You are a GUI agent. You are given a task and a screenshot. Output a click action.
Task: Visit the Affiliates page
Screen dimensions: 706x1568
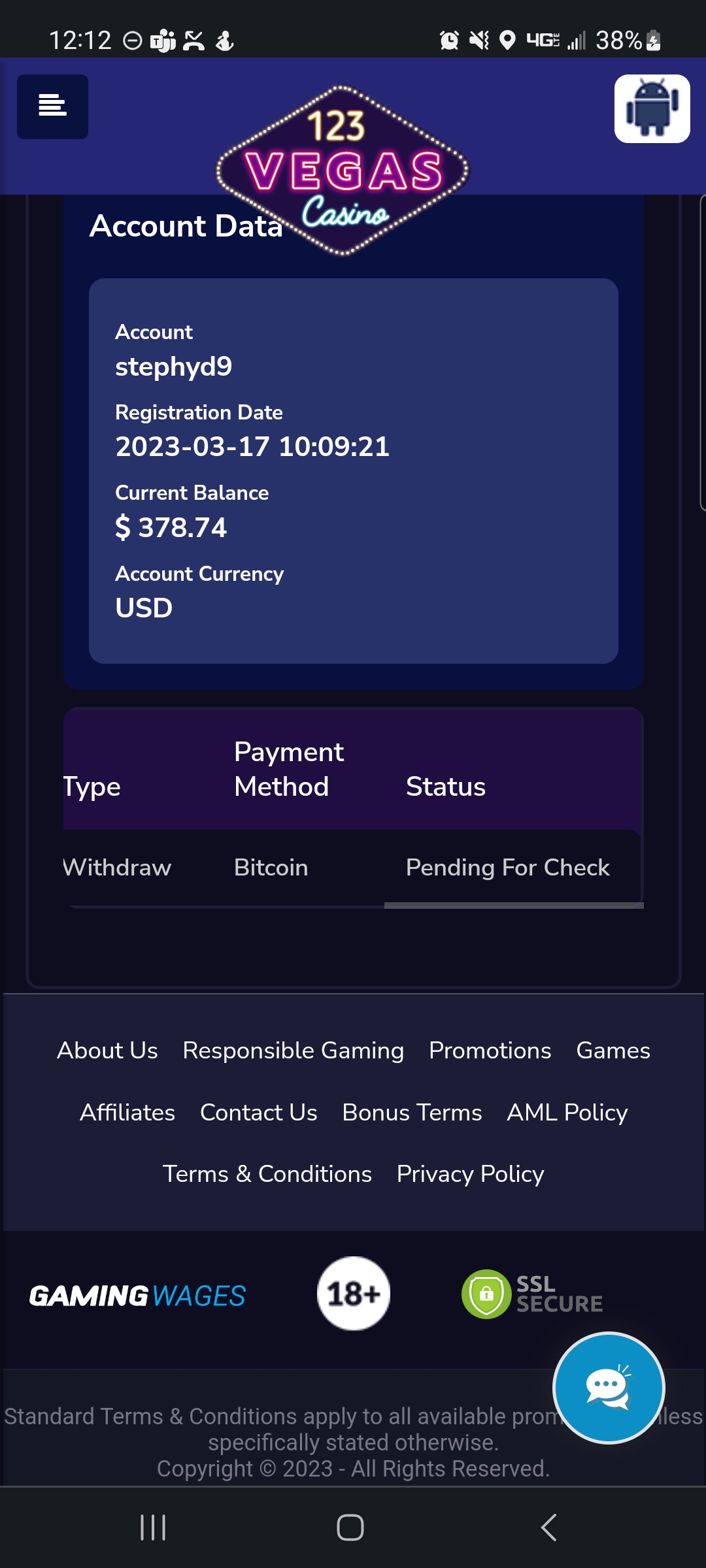point(127,1112)
